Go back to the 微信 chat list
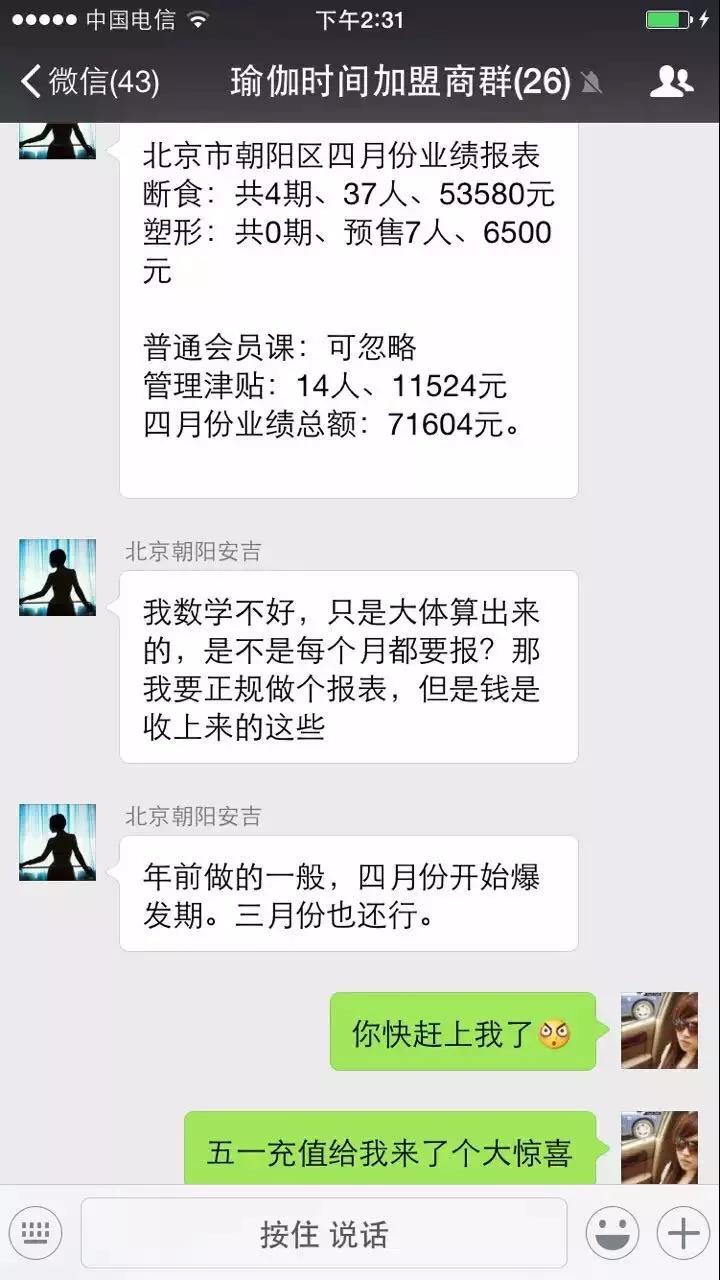Image resolution: width=720 pixels, height=1280 pixels. pos(88,82)
